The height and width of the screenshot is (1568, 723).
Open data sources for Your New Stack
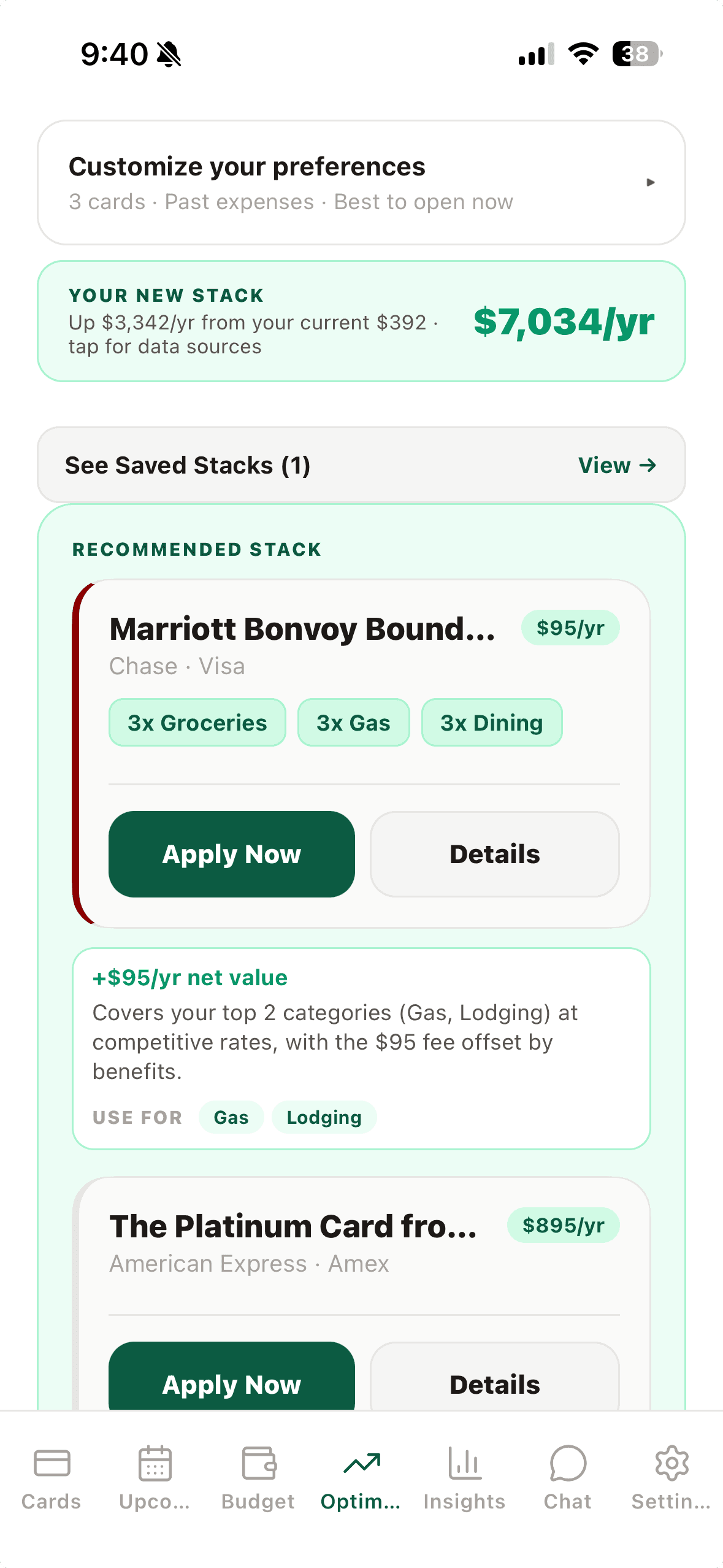click(361, 321)
